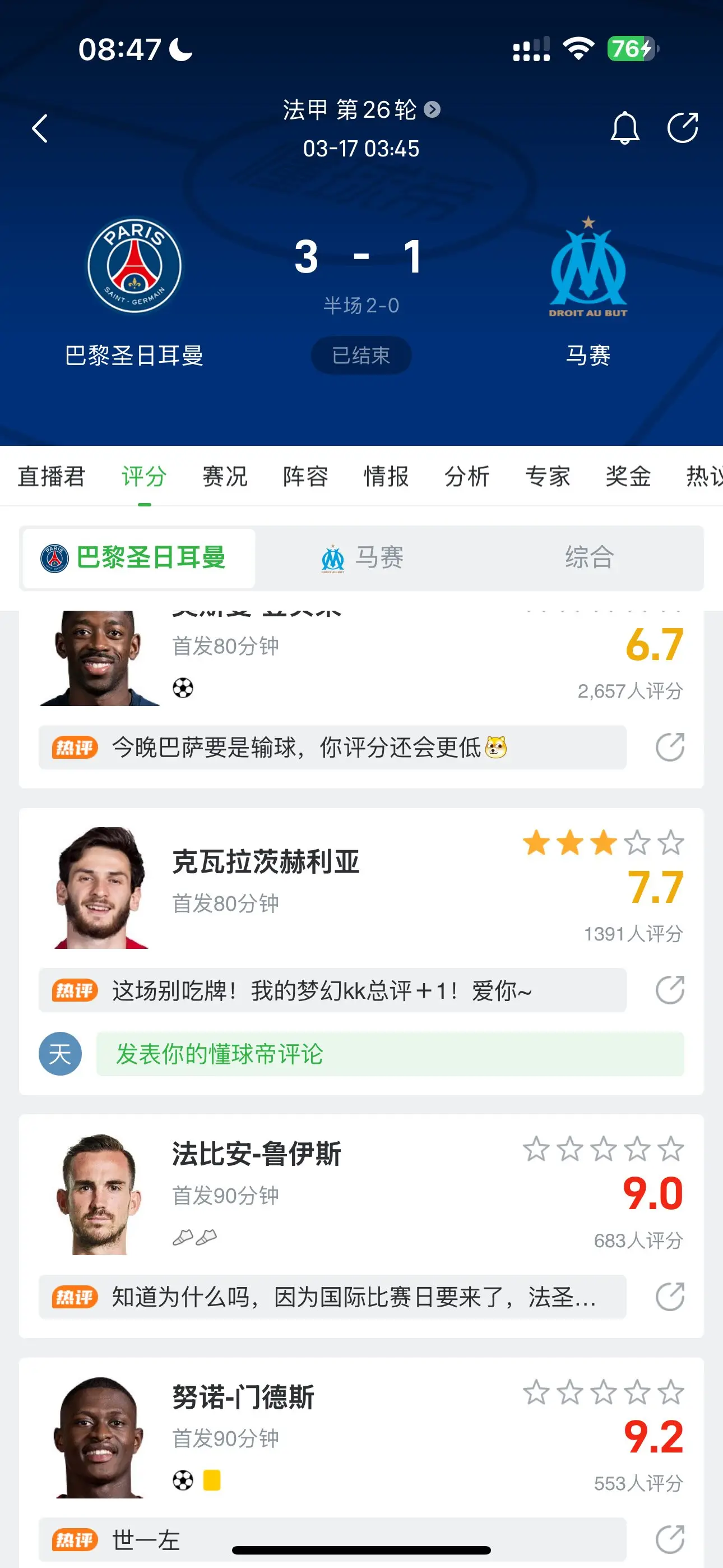This screenshot has height=1568, width=723.
Task: Open the 阵容 tab
Action: pyautogui.click(x=305, y=476)
